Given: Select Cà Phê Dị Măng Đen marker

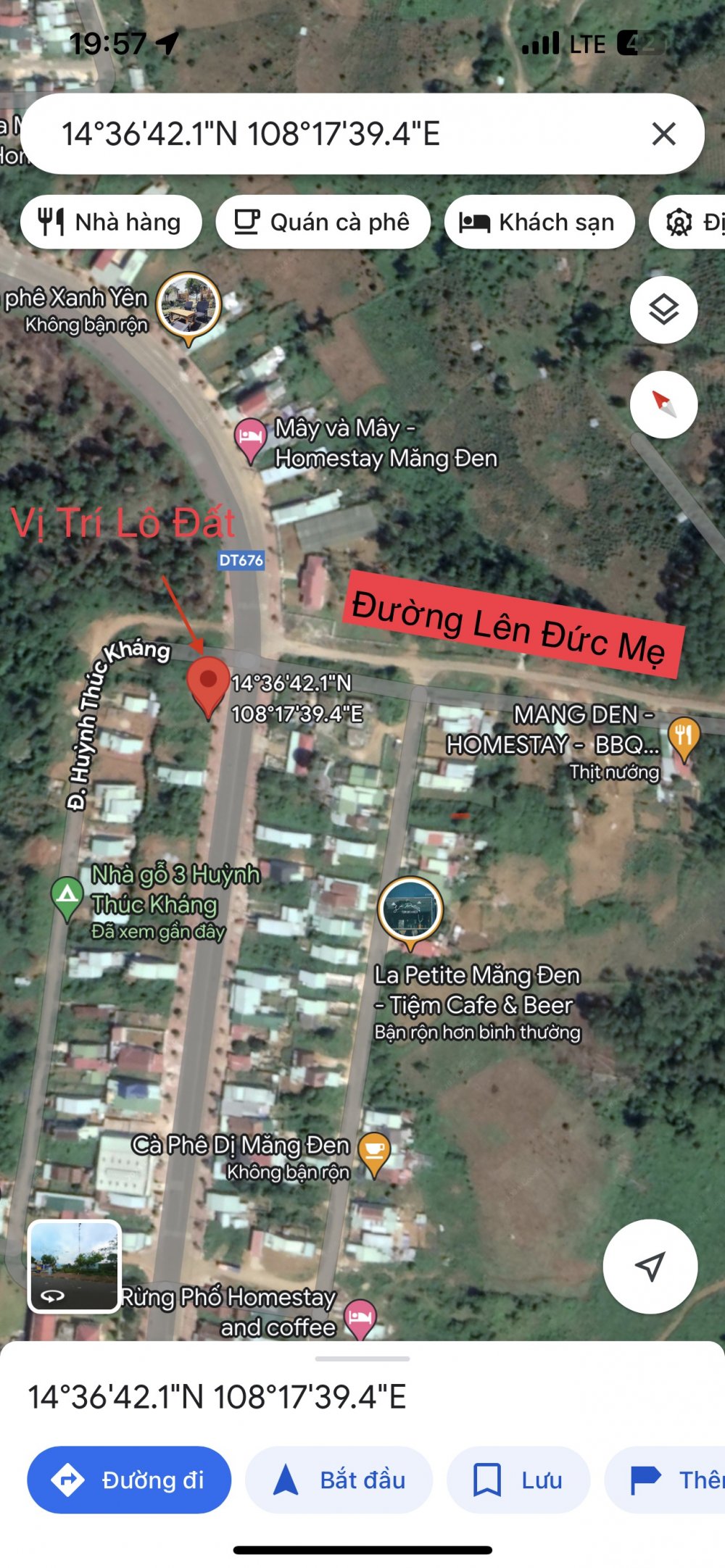Looking at the screenshot, I should (374, 1151).
